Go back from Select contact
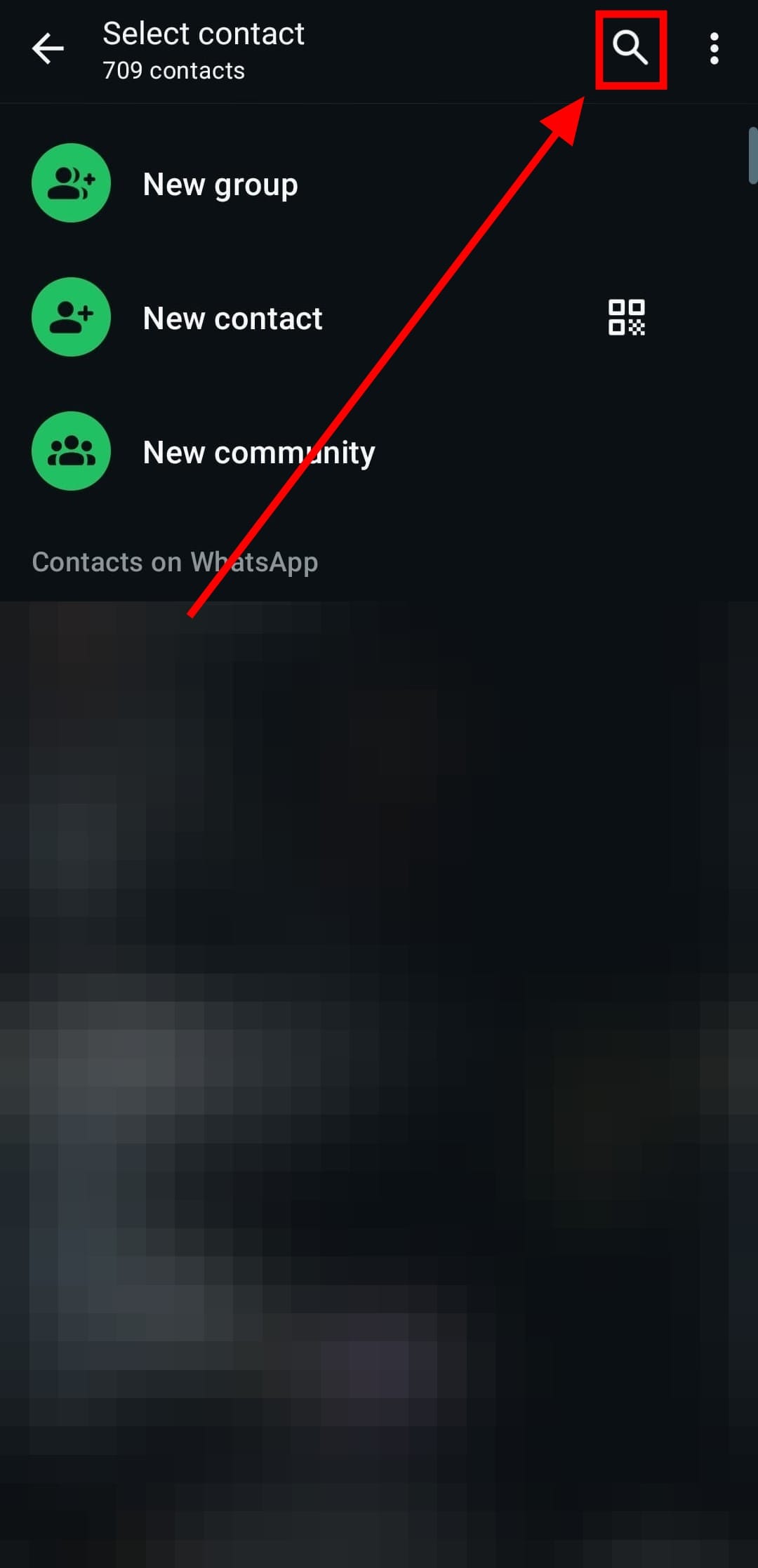Viewport: 758px width, 1568px height. click(x=48, y=48)
